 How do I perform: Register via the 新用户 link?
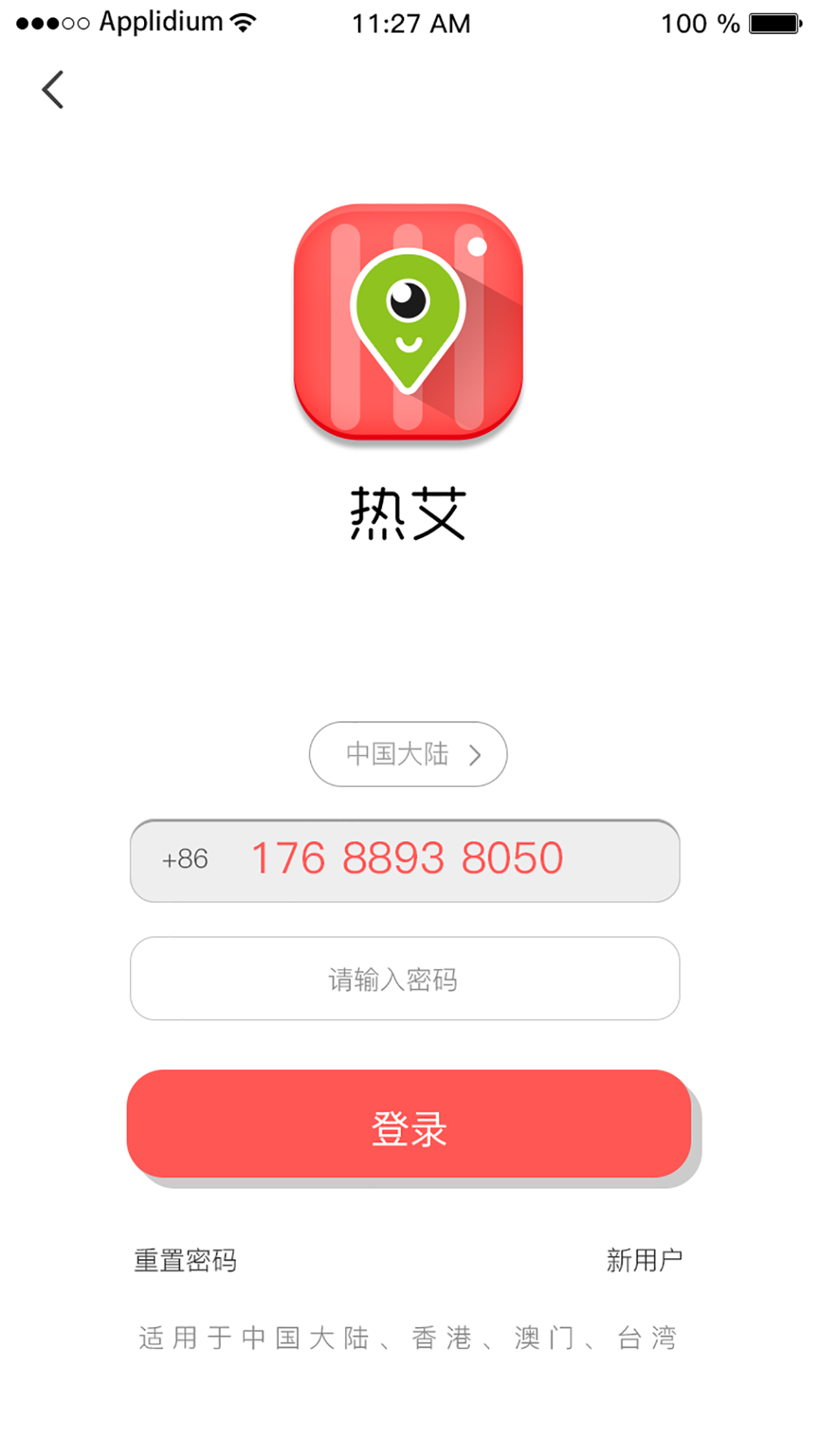(644, 1260)
